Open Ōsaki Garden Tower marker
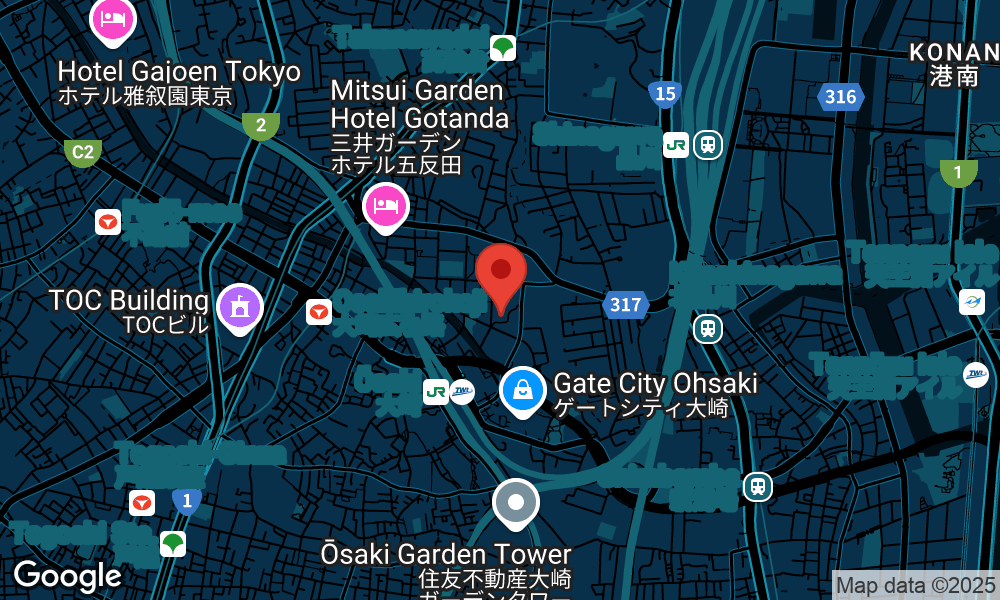 tap(516, 503)
